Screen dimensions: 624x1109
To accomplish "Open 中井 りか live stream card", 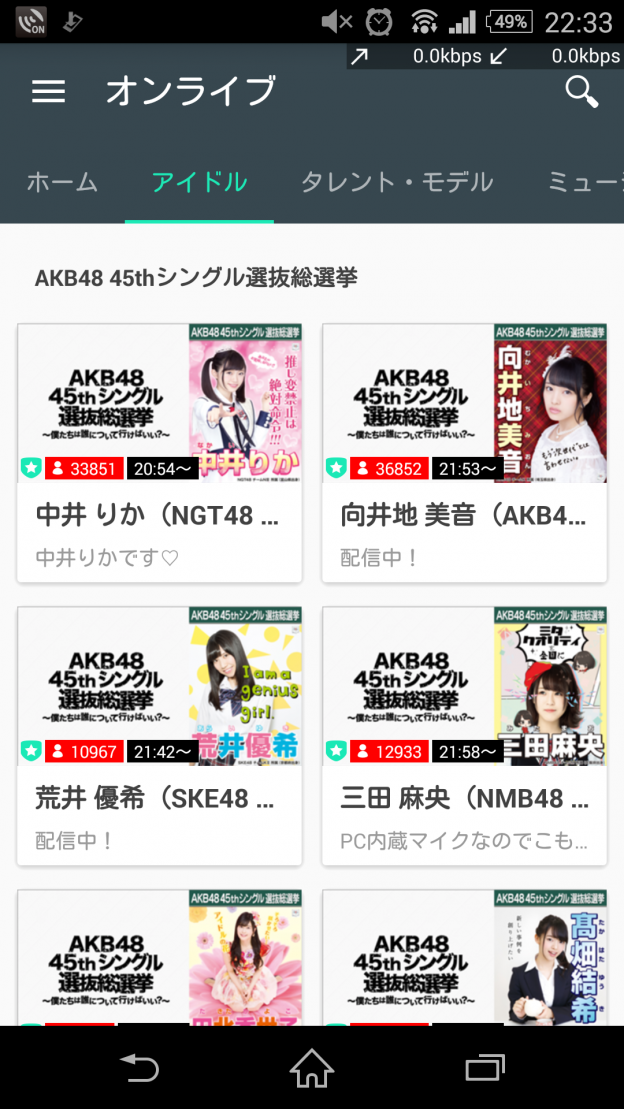I will pyautogui.click(x=160, y=453).
